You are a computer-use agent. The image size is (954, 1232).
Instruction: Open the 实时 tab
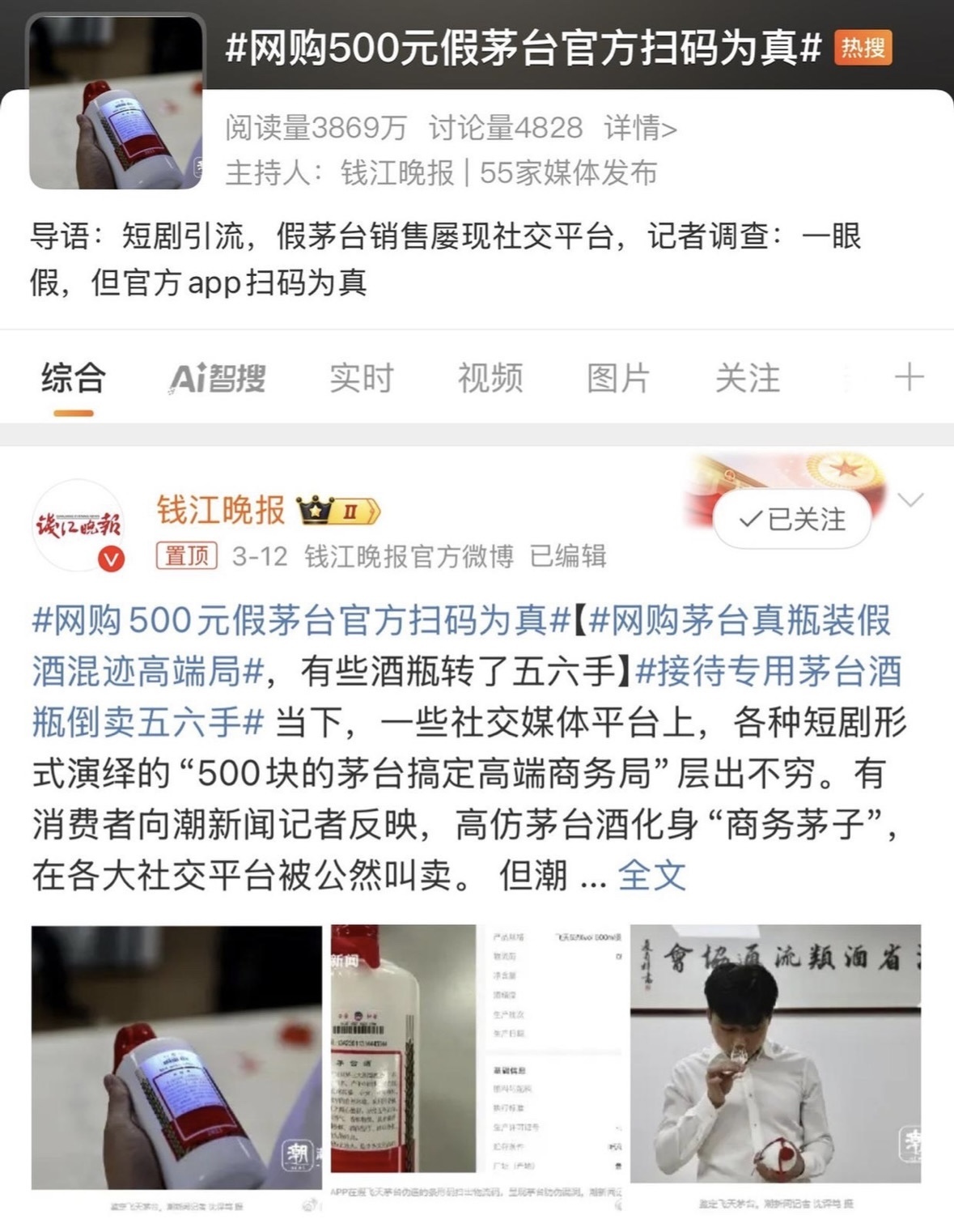pos(361,378)
